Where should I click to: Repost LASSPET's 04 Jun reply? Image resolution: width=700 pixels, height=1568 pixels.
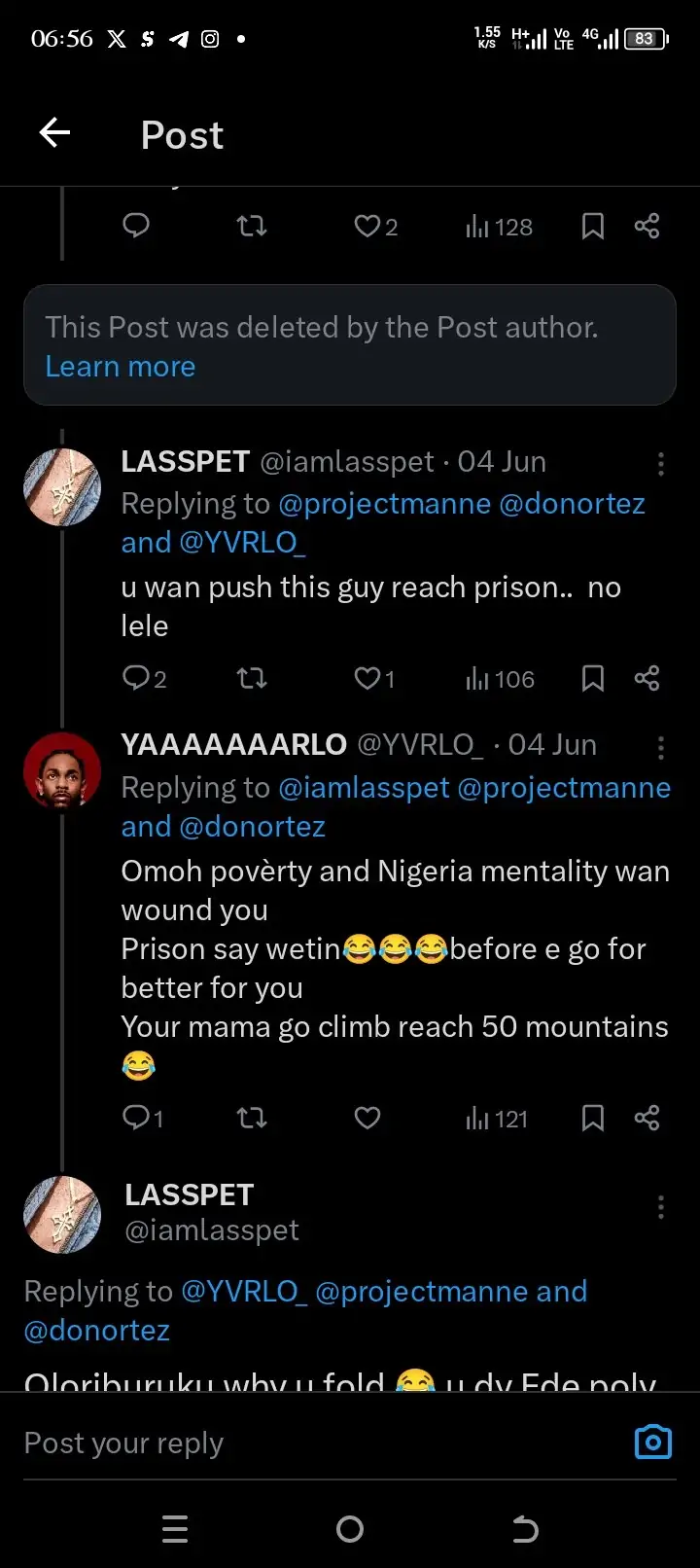[x=252, y=678]
